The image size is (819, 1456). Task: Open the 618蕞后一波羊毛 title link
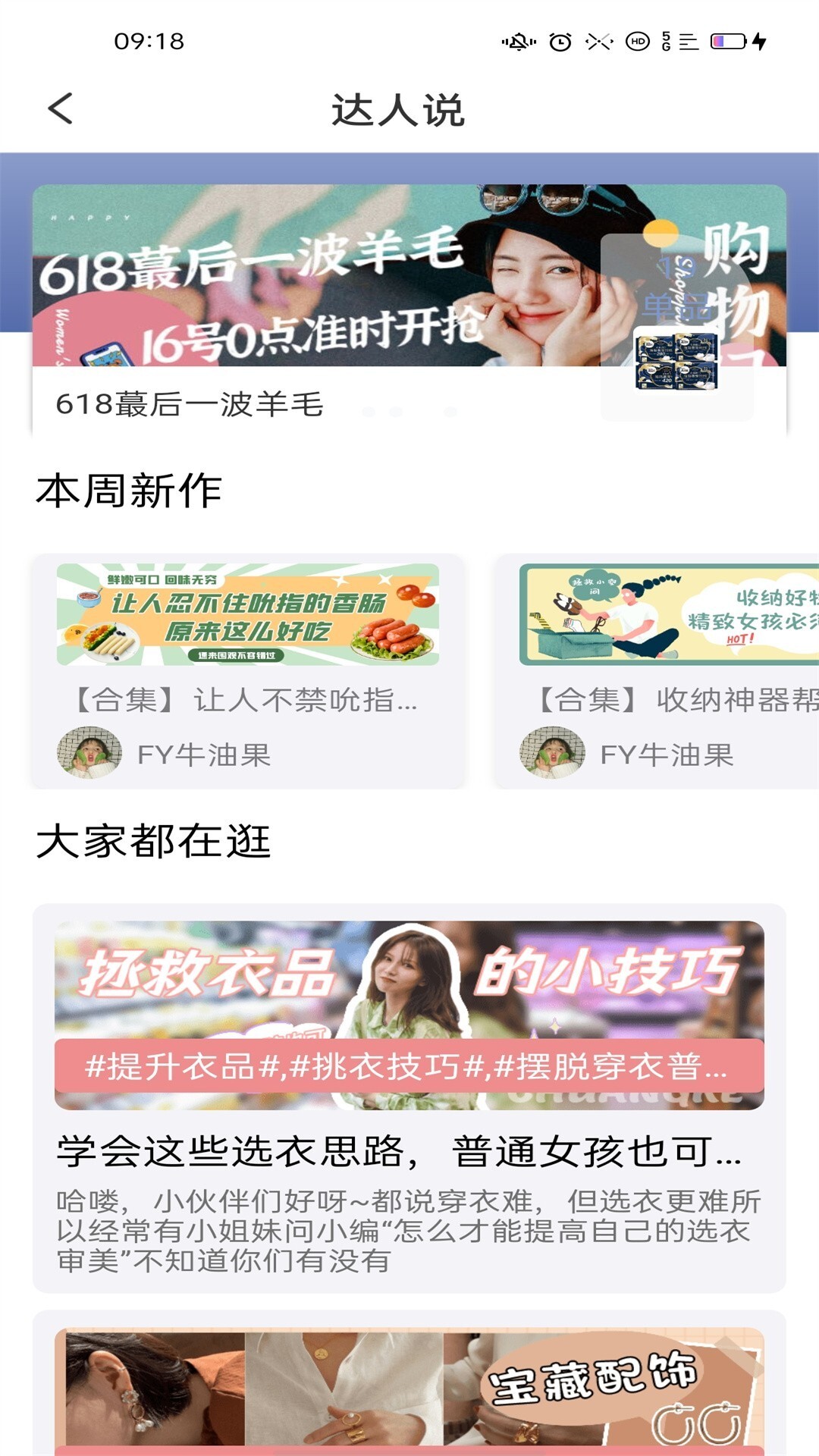coord(190,404)
